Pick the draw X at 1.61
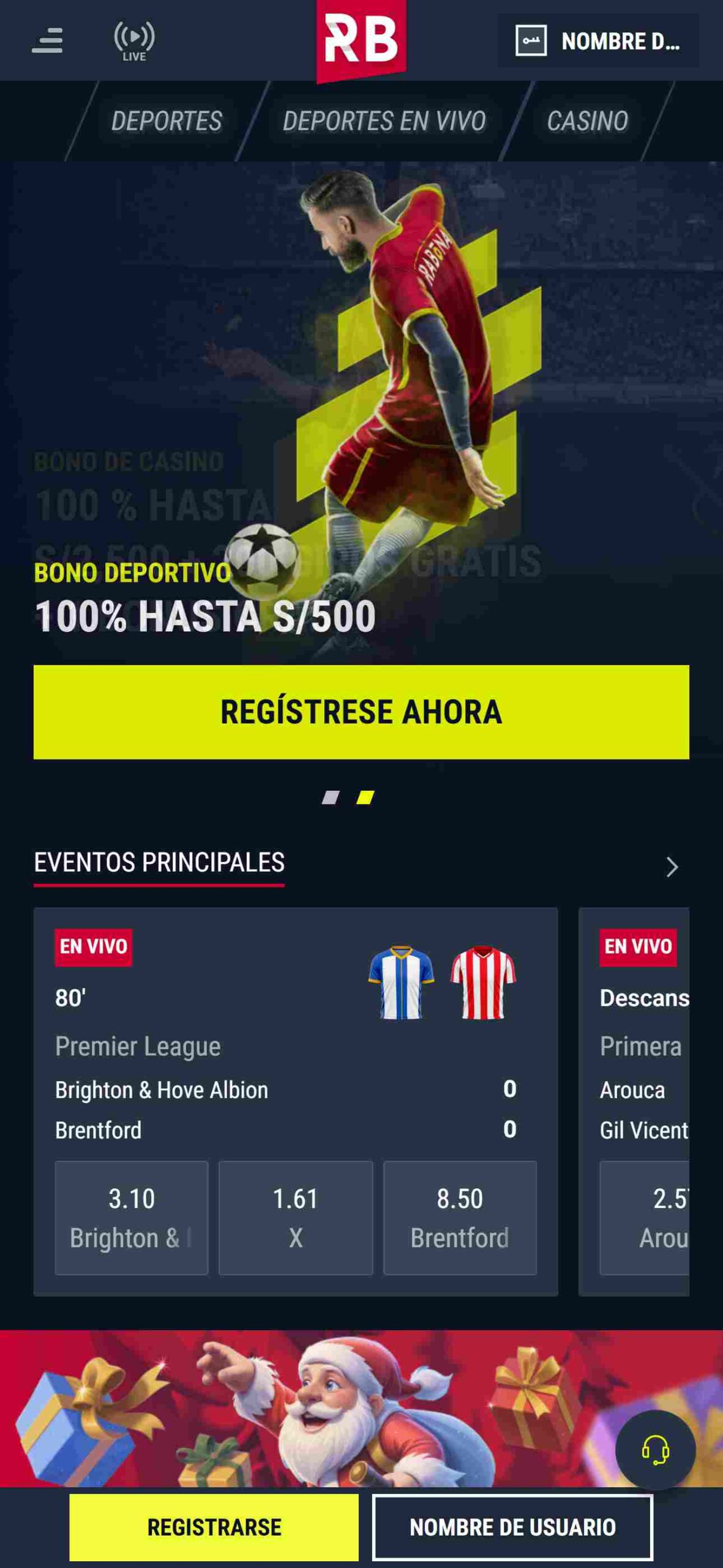 coord(296,1217)
